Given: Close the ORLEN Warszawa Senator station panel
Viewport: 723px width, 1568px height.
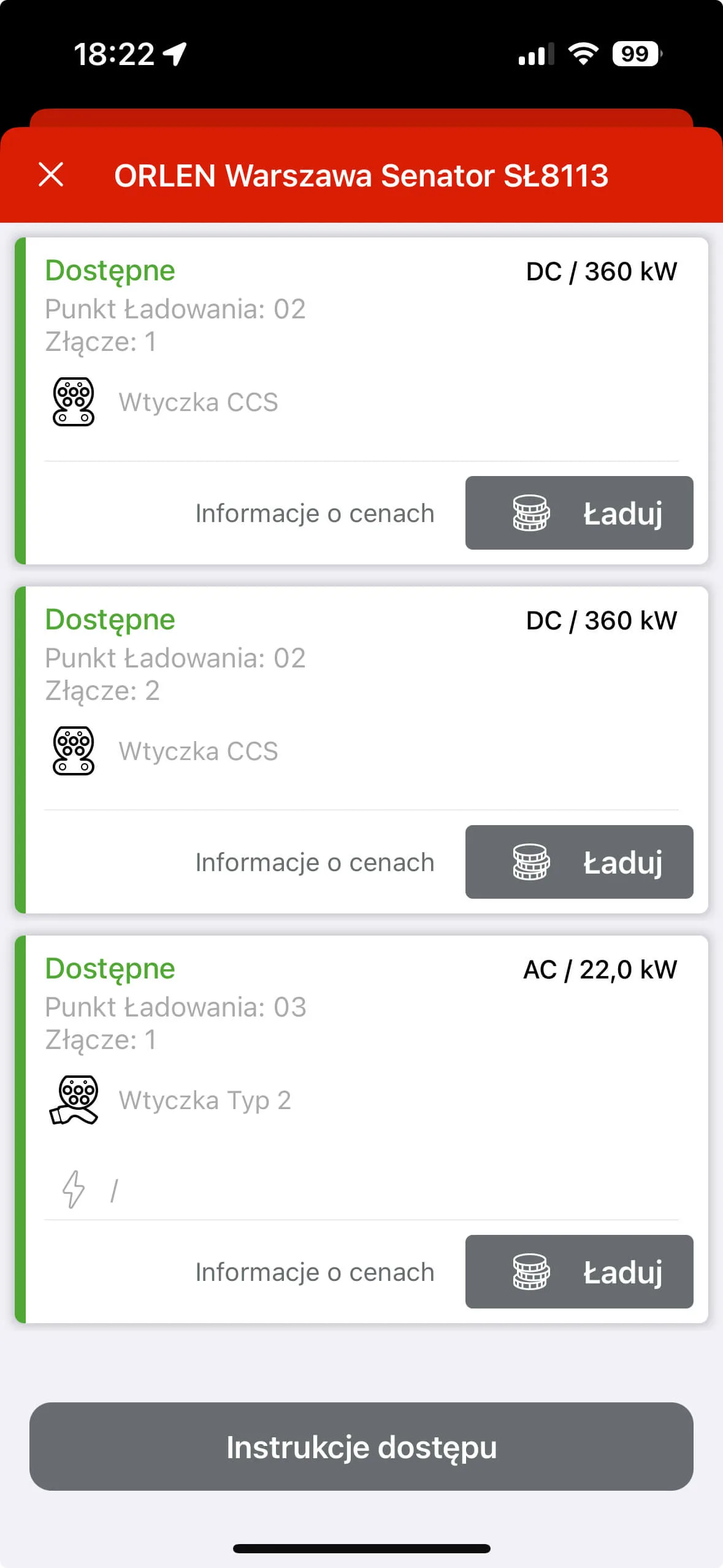Looking at the screenshot, I should 51,175.
